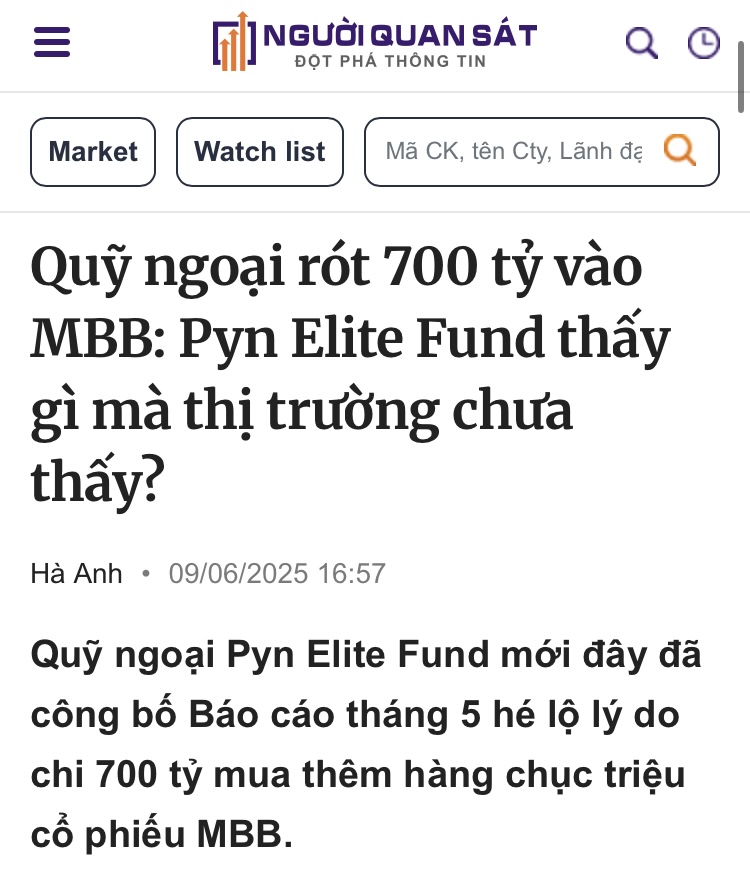
Task: Tap the orange search icon in field
Action: point(681,151)
